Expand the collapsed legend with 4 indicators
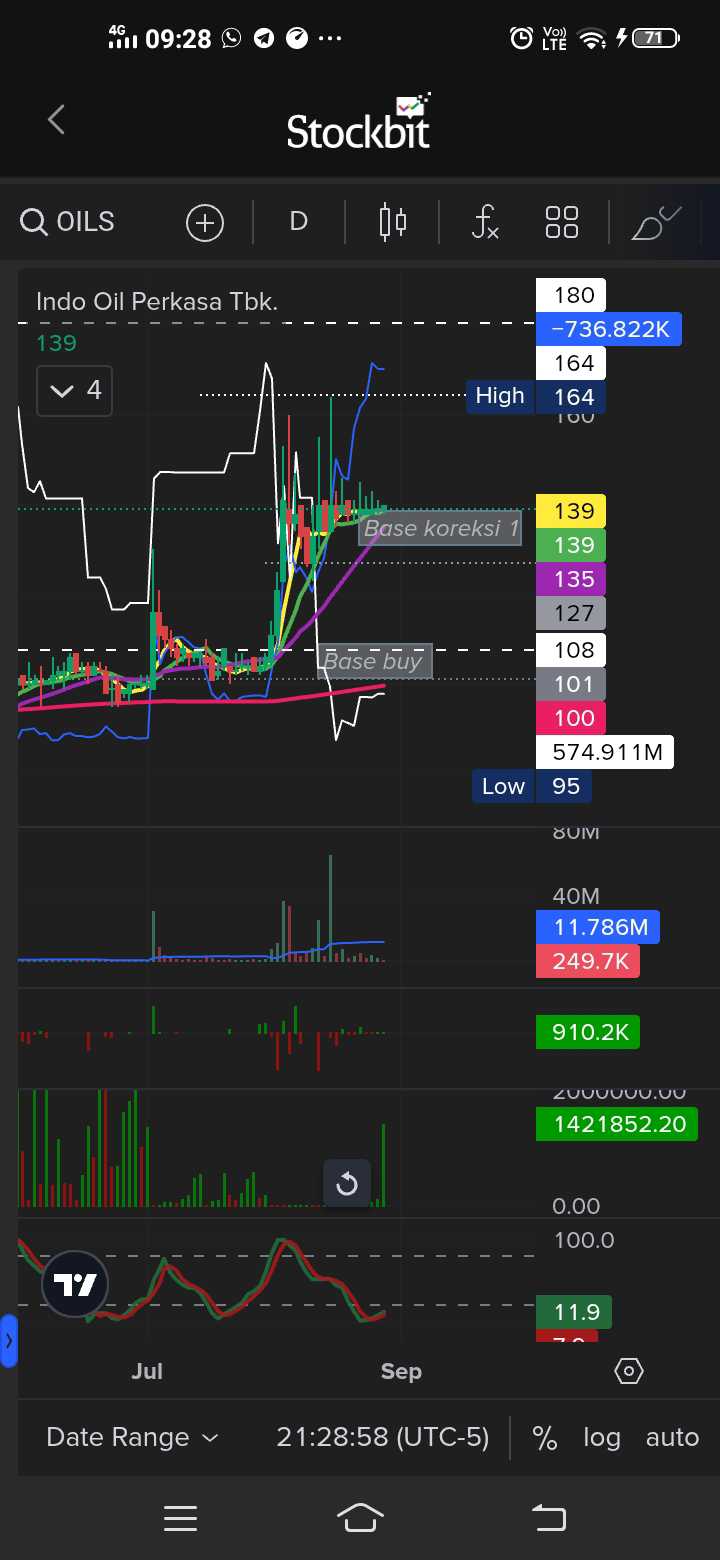 pos(75,390)
